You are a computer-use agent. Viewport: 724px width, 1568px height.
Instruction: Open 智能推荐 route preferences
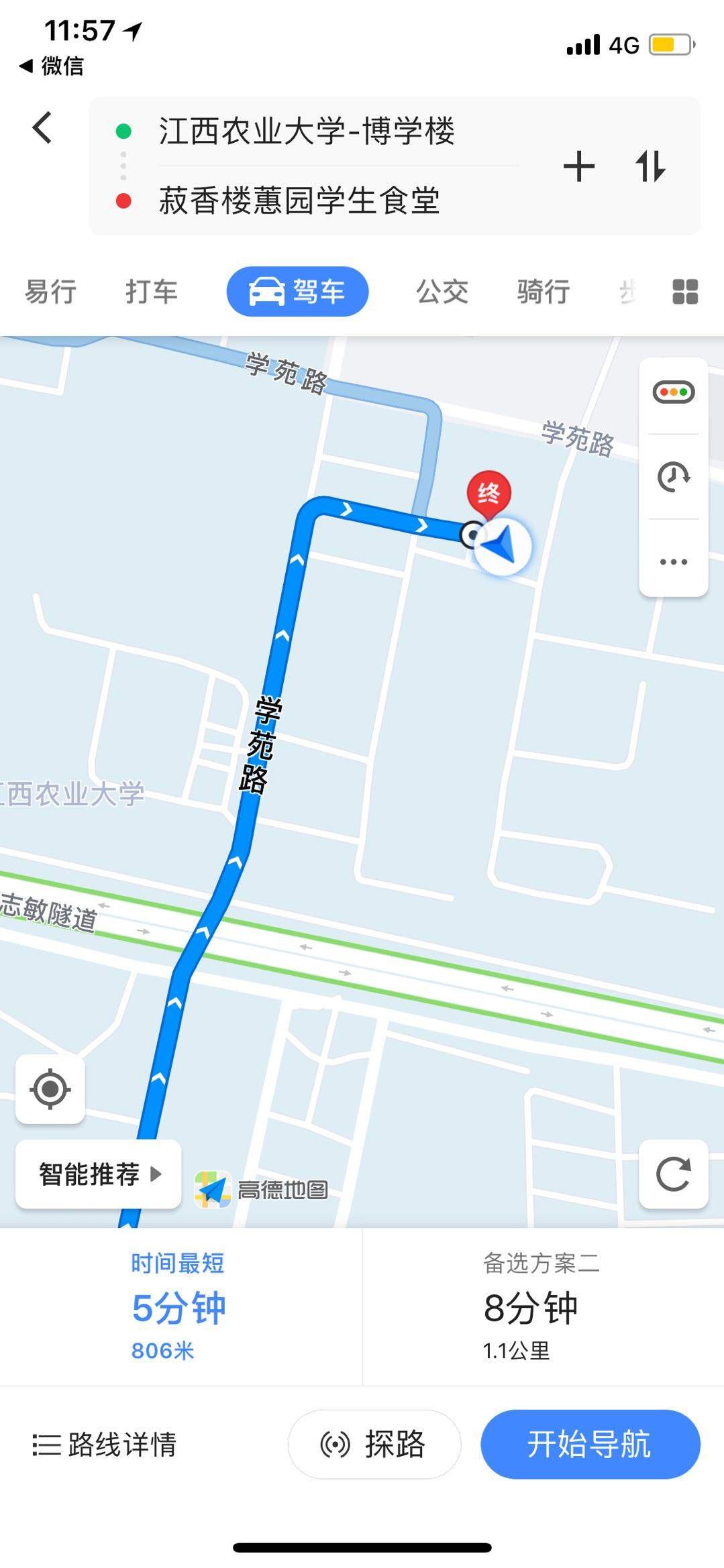point(99,1174)
